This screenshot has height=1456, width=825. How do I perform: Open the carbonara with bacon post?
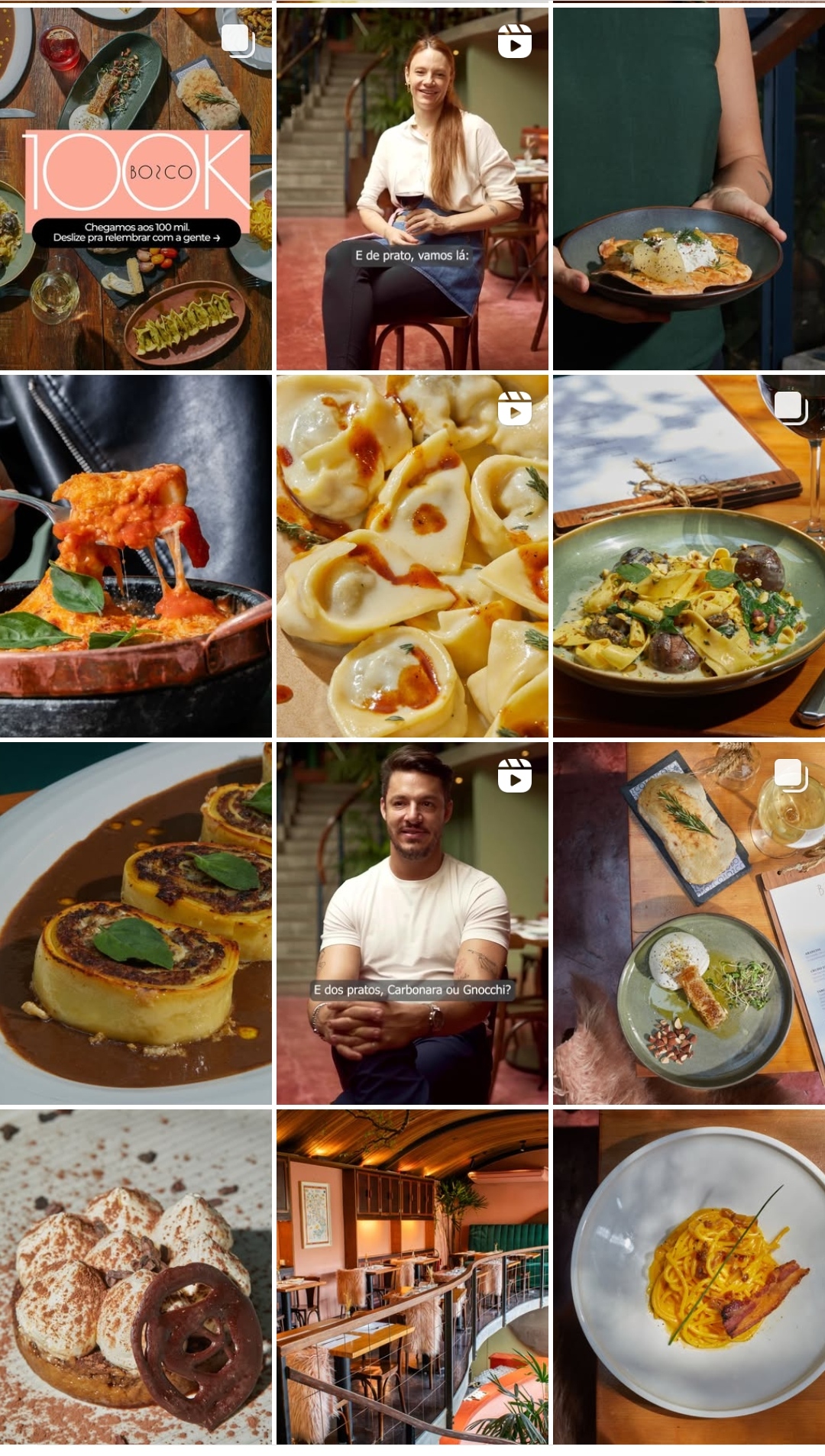pos(689,1276)
